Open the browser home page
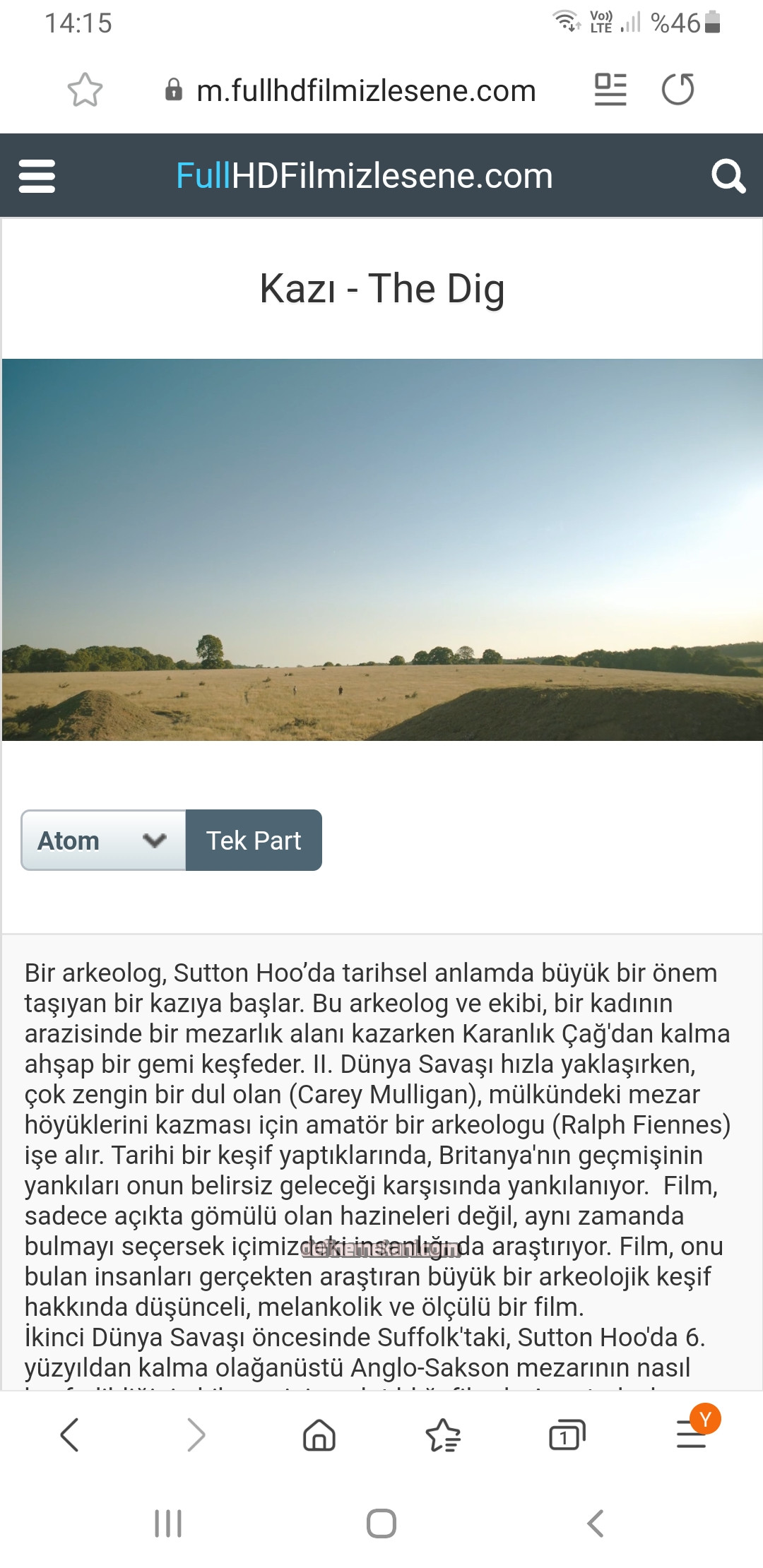 [319, 1435]
